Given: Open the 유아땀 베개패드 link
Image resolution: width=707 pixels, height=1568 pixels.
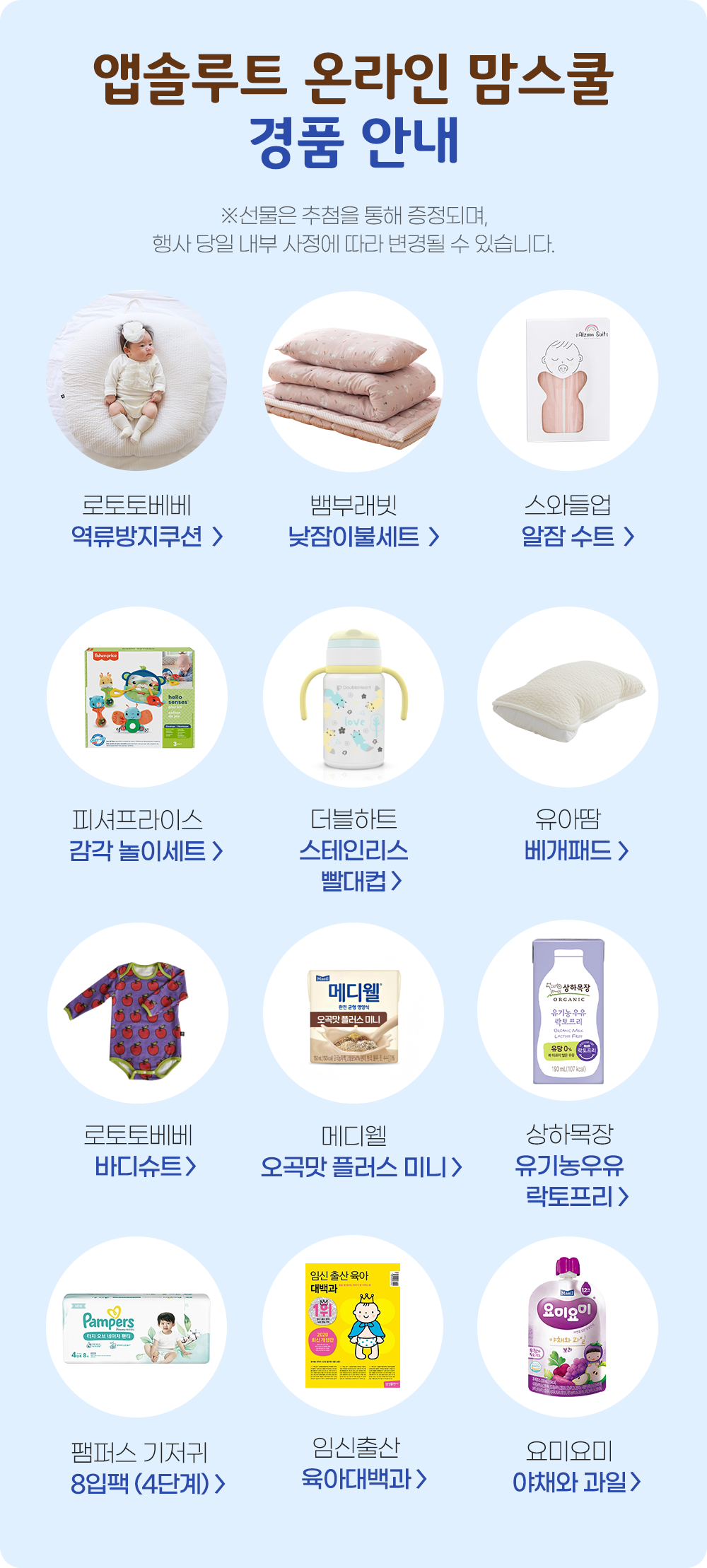Looking at the screenshot, I should 575,850.
